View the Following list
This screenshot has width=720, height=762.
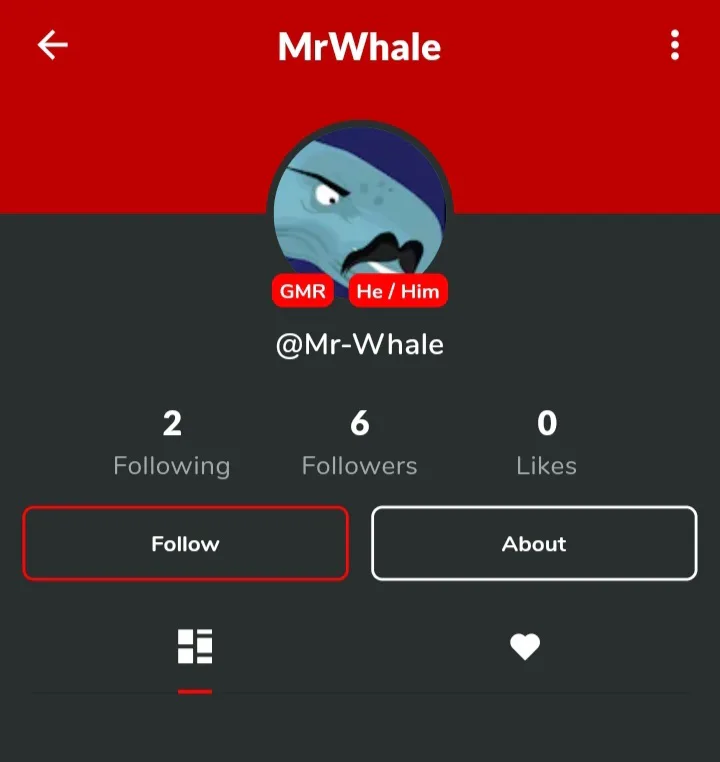click(x=172, y=443)
